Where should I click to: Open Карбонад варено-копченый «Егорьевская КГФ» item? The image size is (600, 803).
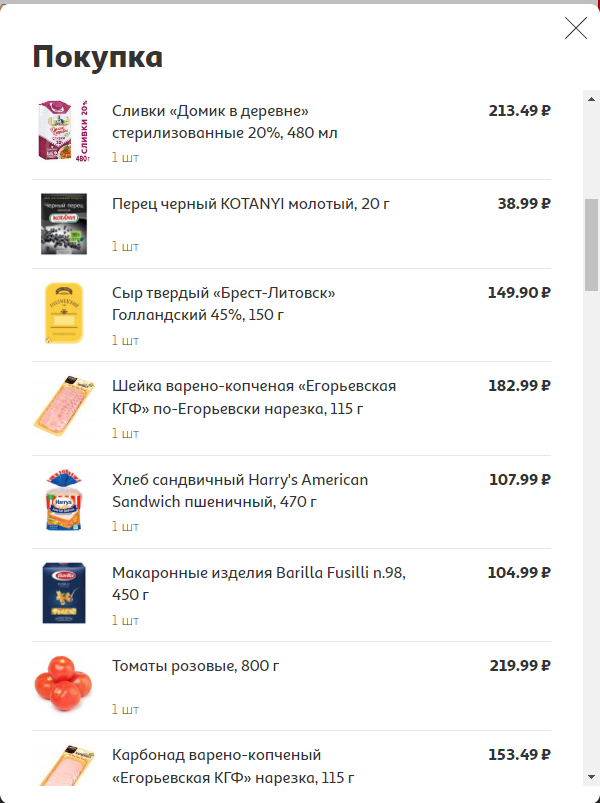[x=233, y=765]
